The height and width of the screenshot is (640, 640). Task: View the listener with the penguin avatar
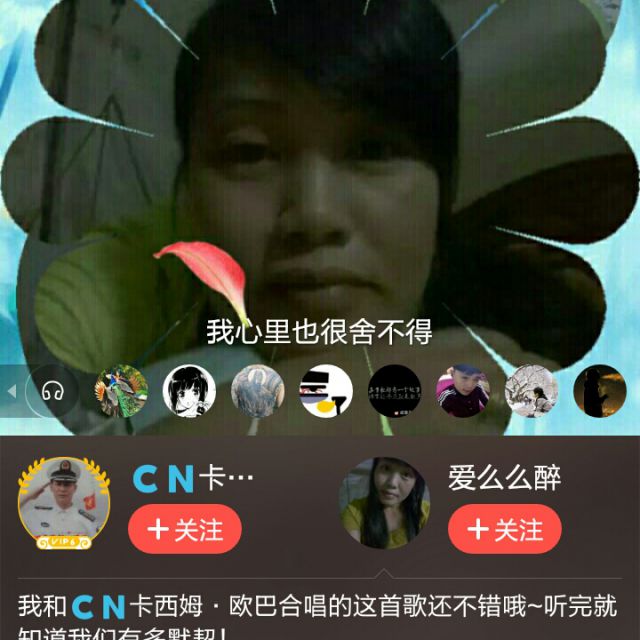(x=326, y=390)
